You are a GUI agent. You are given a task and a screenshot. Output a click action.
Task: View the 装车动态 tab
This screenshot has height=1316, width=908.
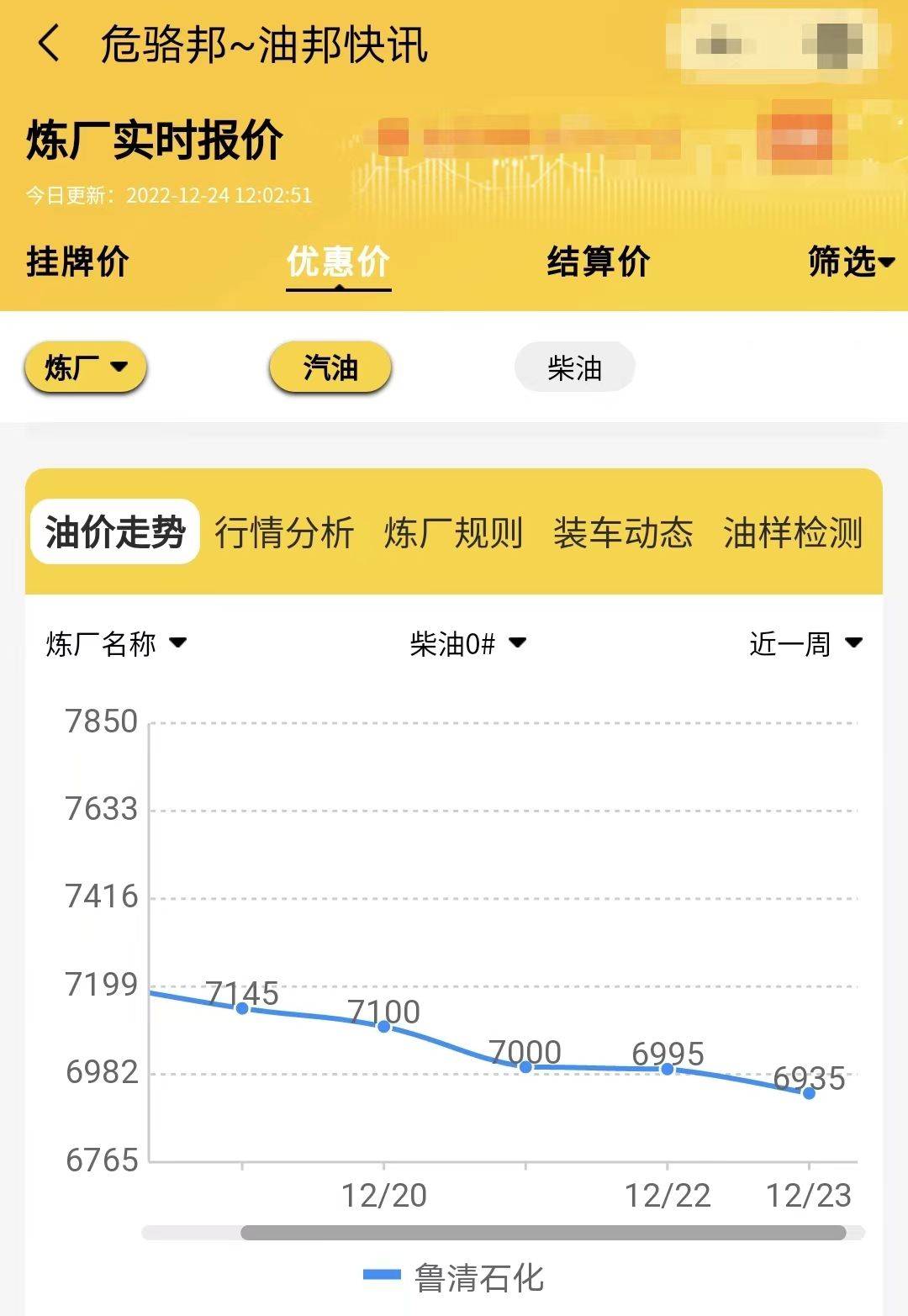click(623, 532)
